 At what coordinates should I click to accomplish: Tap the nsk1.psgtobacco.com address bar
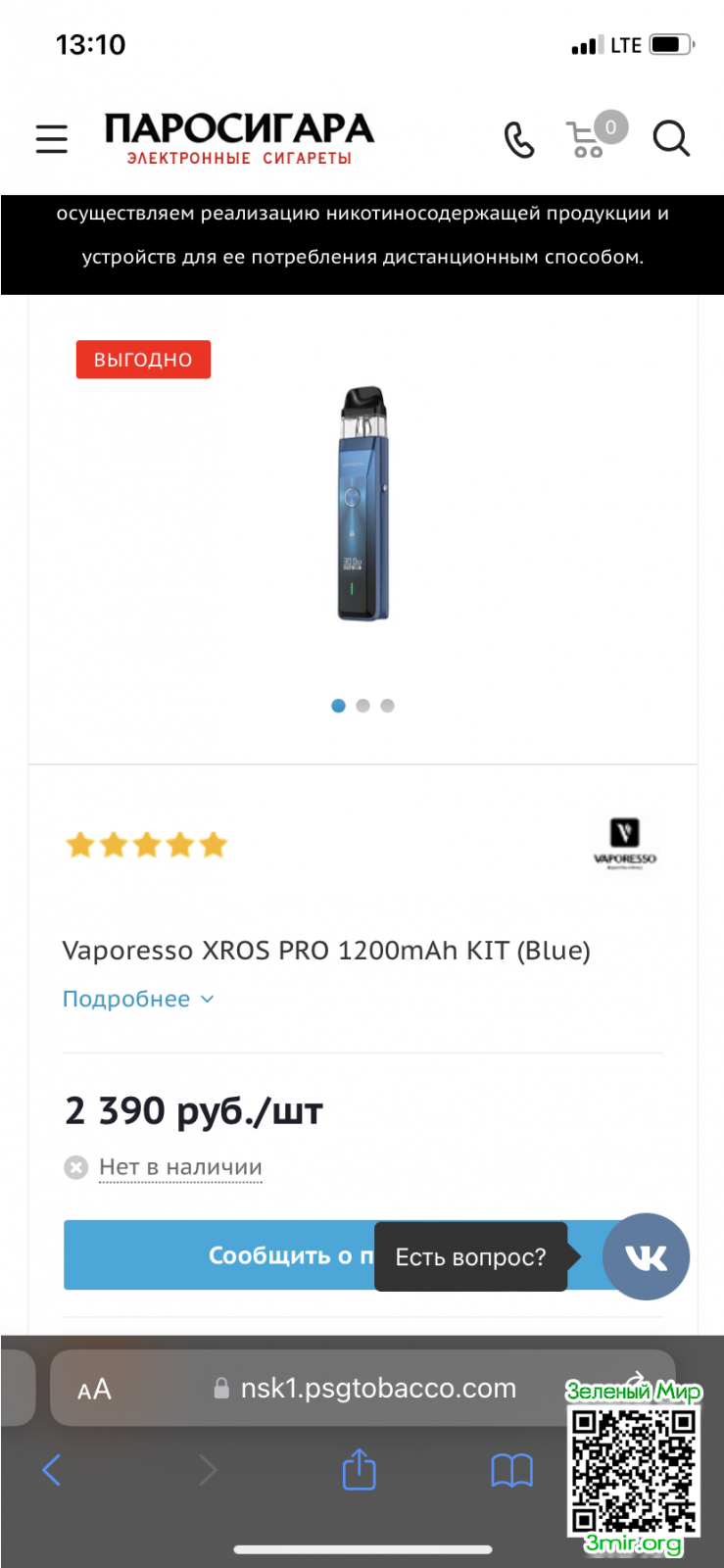point(377,1389)
